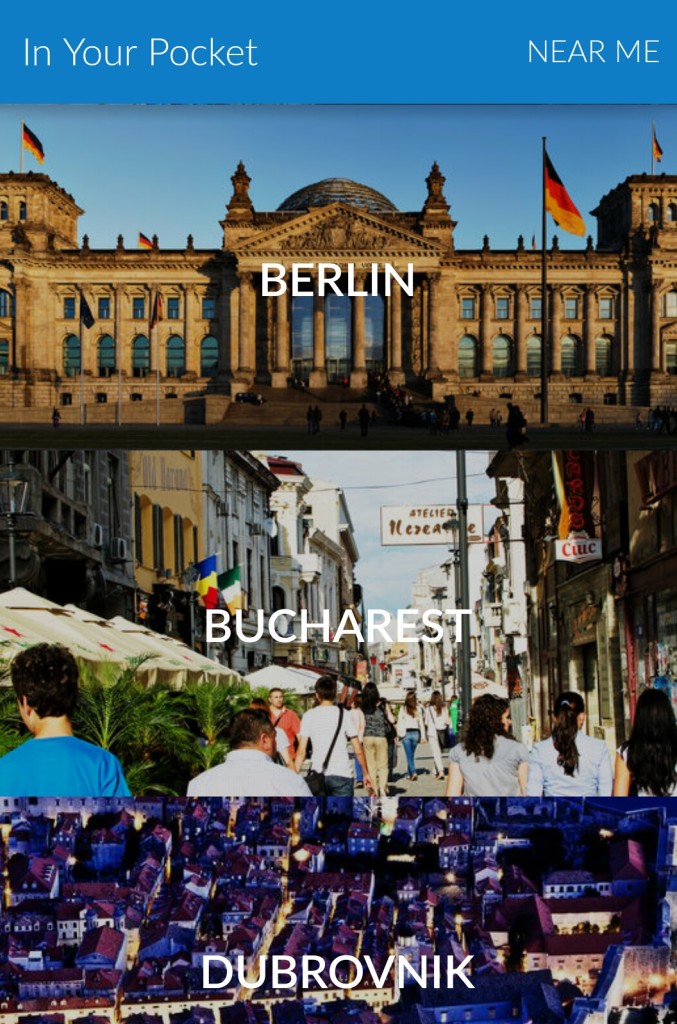
Task: Select the Bucharest city card
Action: tap(338, 625)
